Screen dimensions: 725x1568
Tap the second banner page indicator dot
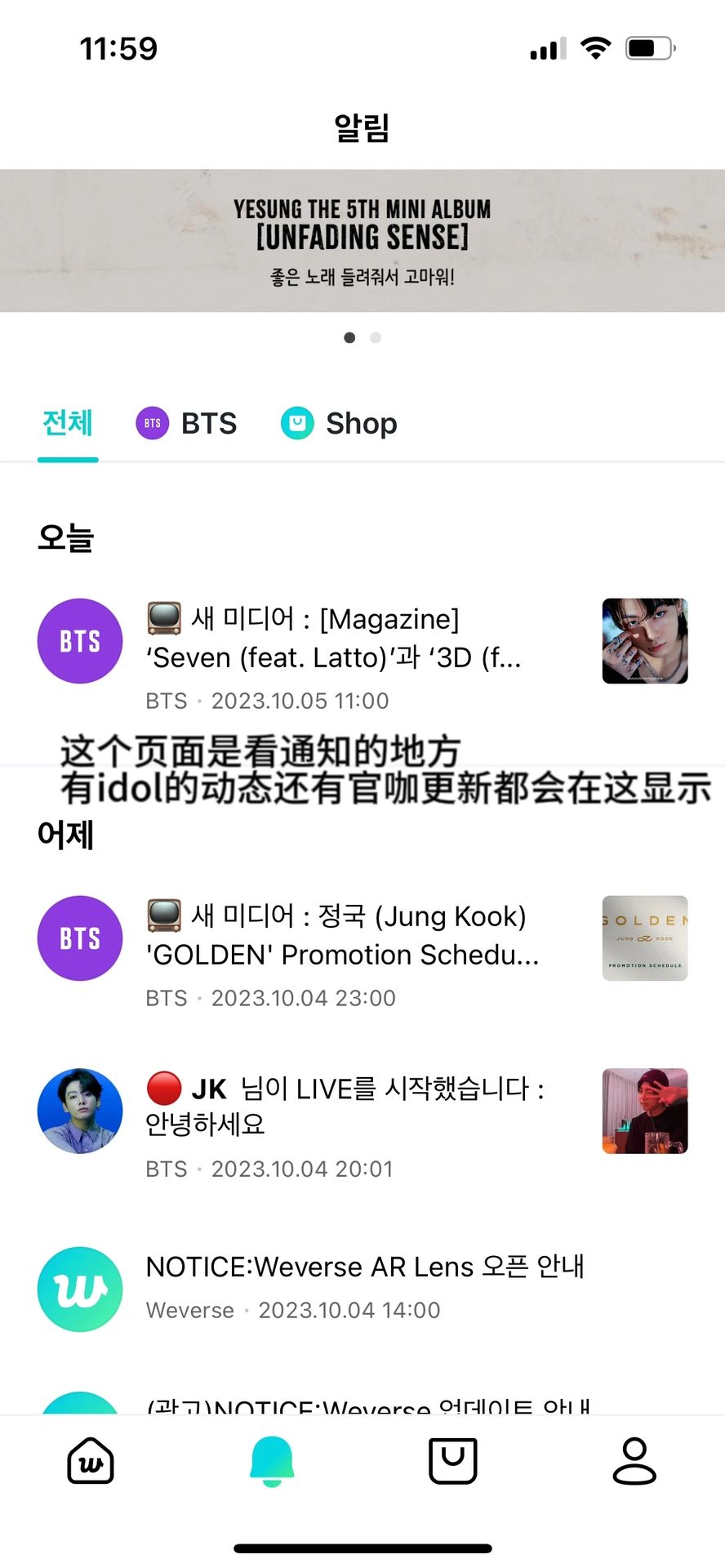point(376,337)
